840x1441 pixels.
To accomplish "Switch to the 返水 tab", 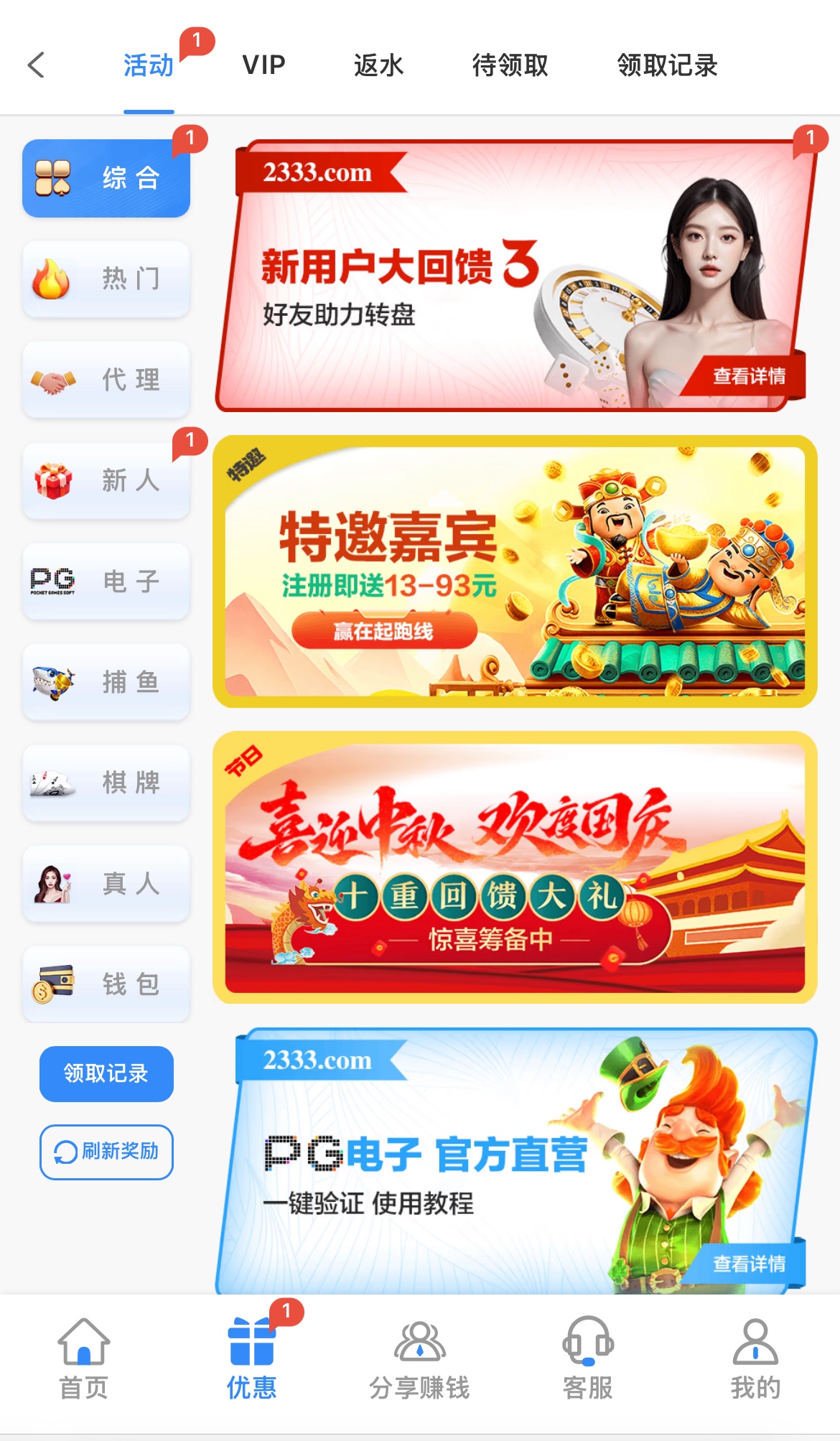I will pyautogui.click(x=378, y=65).
